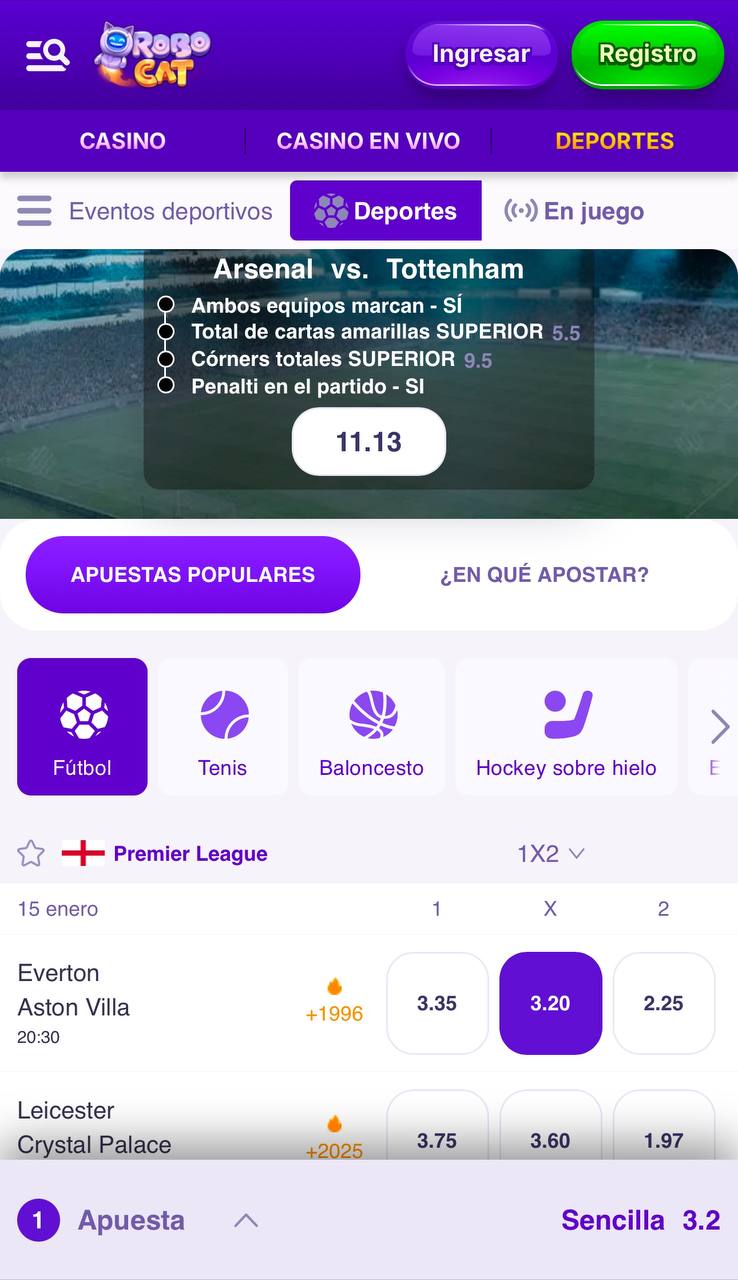Switch to Casino en vivo tab
The image size is (738, 1280).
pos(368,141)
